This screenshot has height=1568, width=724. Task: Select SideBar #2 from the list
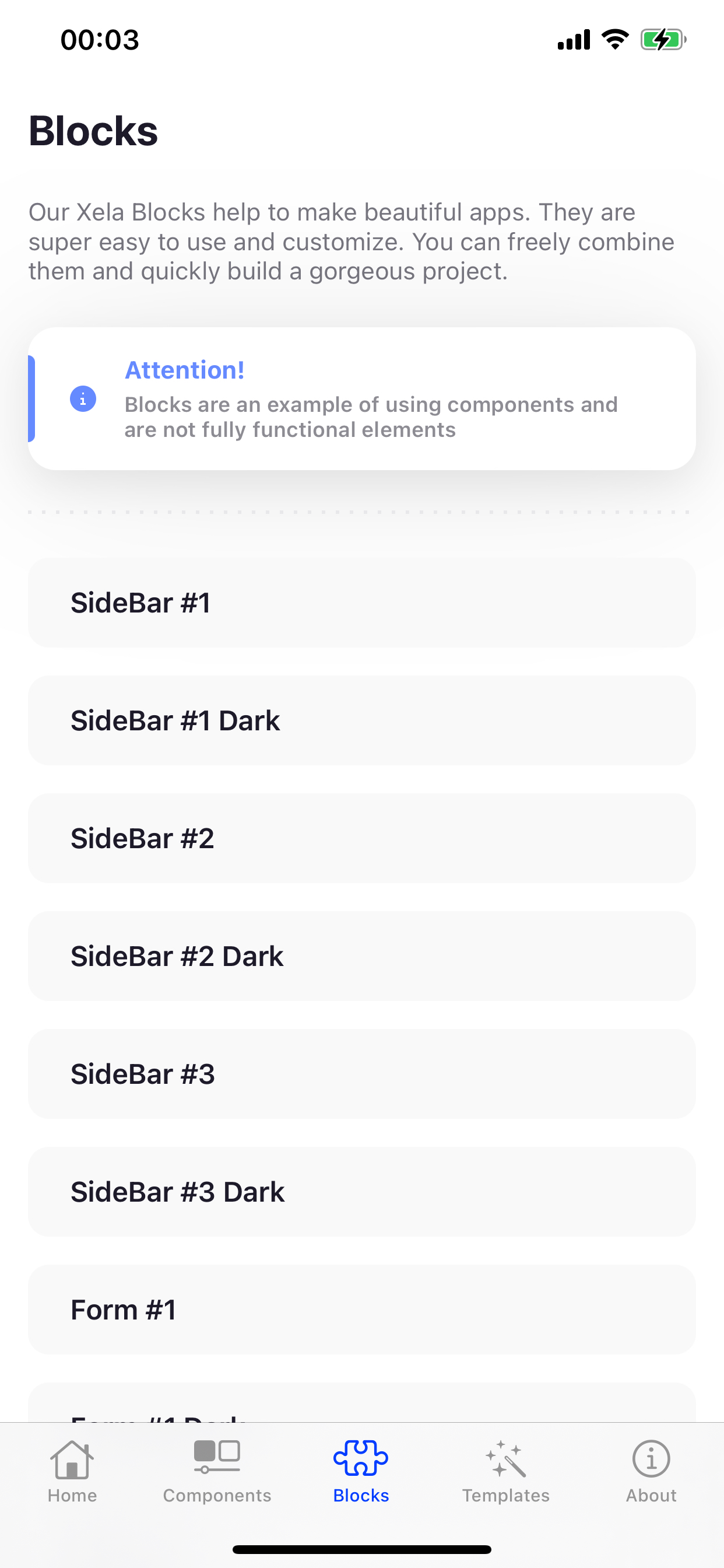coord(361,838)
